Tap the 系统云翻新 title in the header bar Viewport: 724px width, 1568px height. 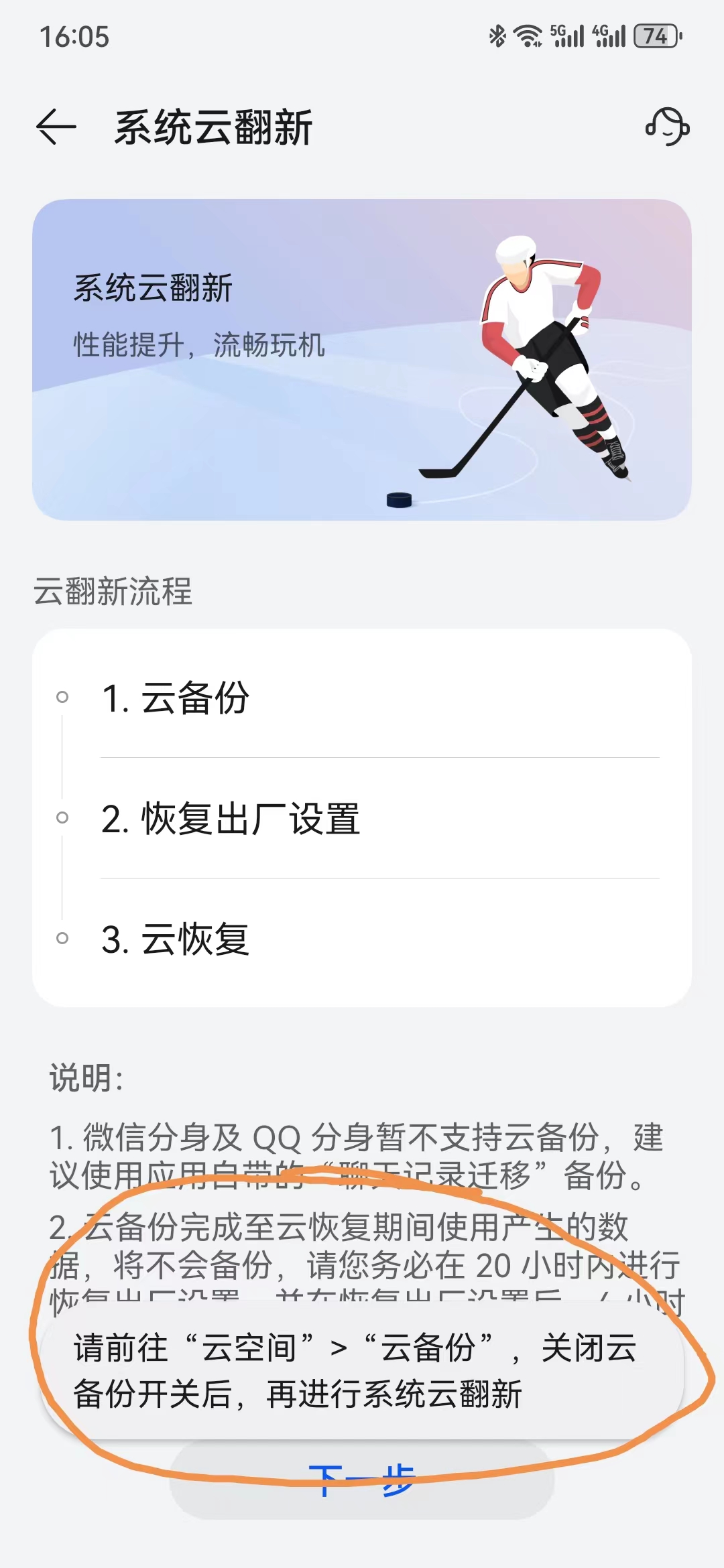coord(215,127)
